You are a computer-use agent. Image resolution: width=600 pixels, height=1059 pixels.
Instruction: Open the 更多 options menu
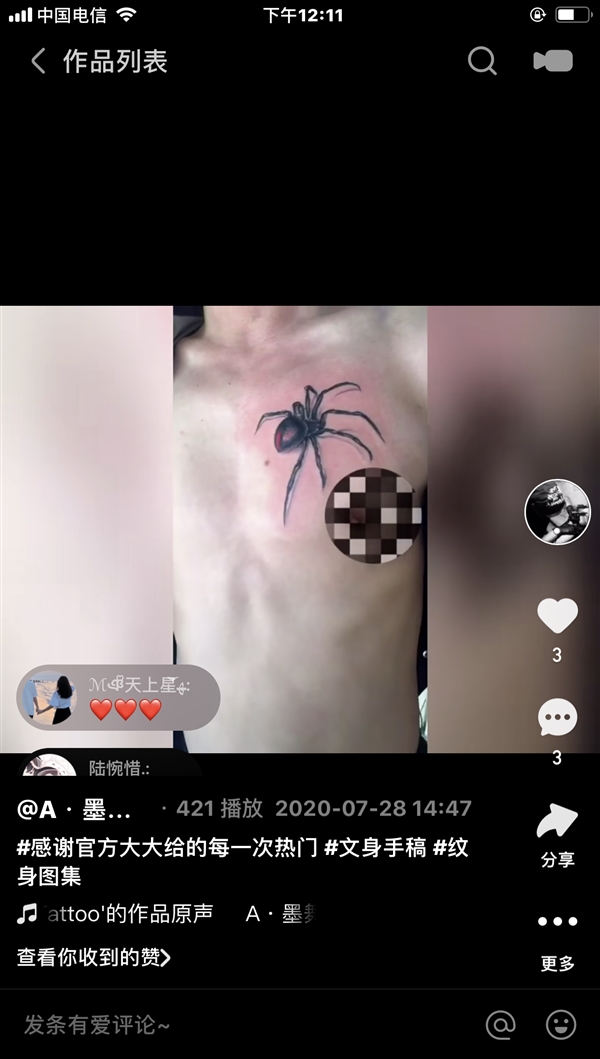pos(557,941)
